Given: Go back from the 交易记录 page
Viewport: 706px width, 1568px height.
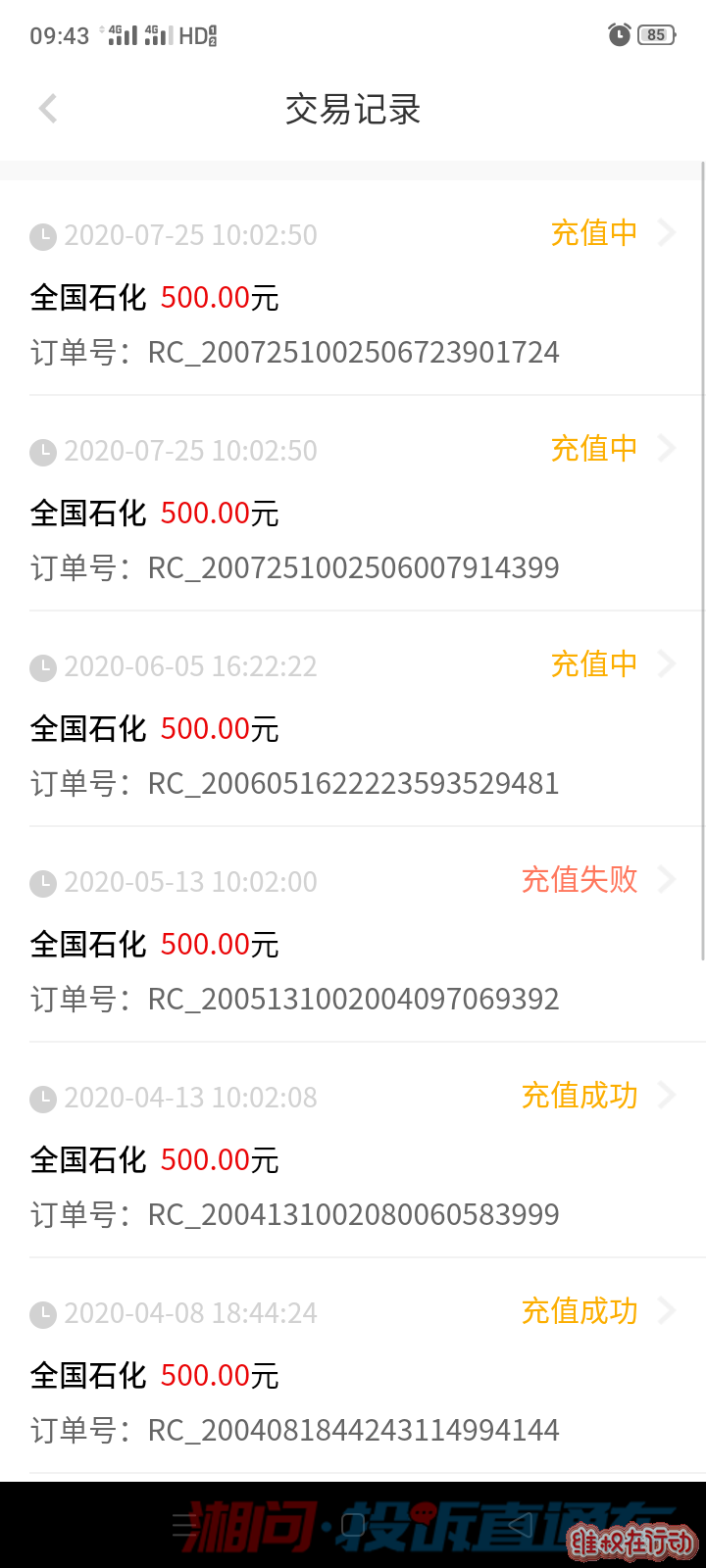Looking at the screenshot, I should (x=47, y=109).
